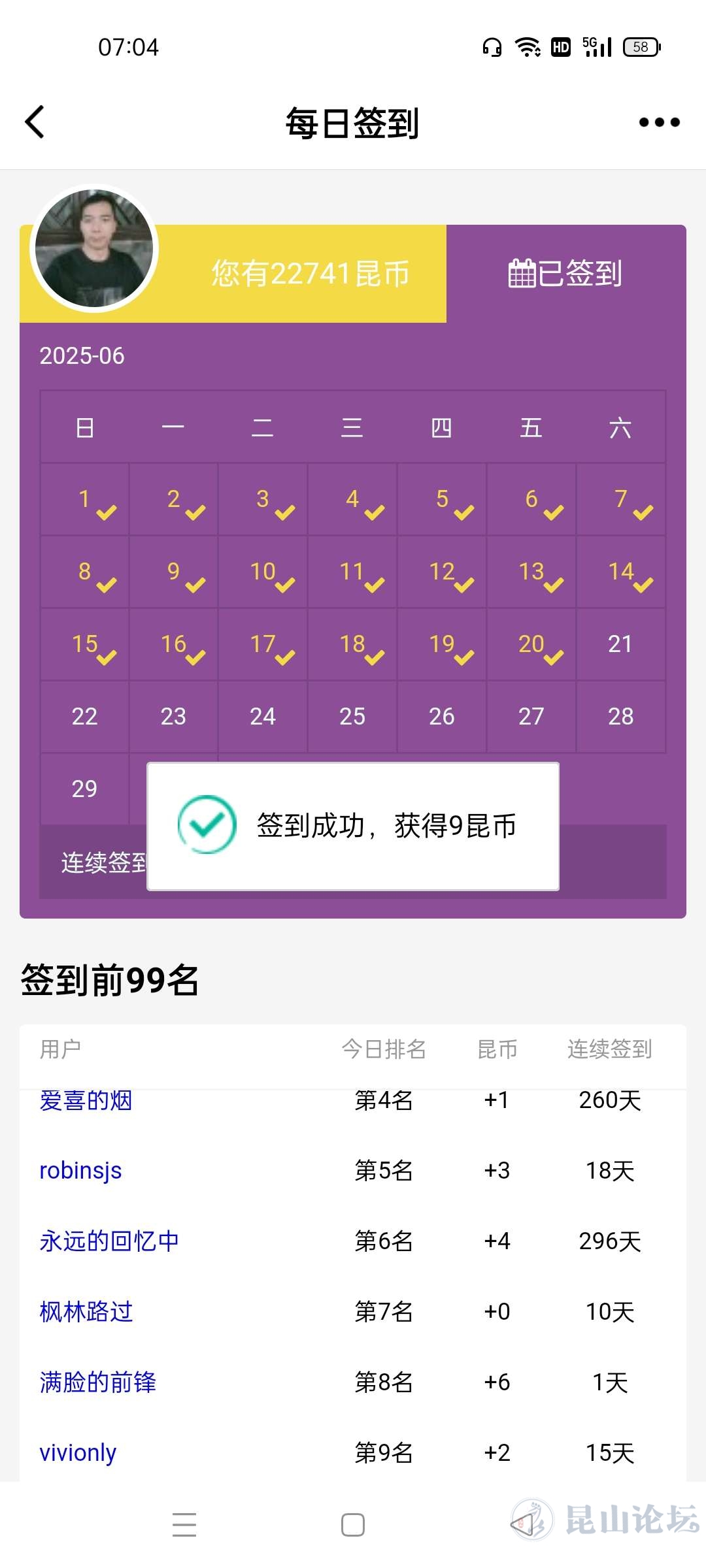Tap the 已签到 check-in button

click(566, 274)
